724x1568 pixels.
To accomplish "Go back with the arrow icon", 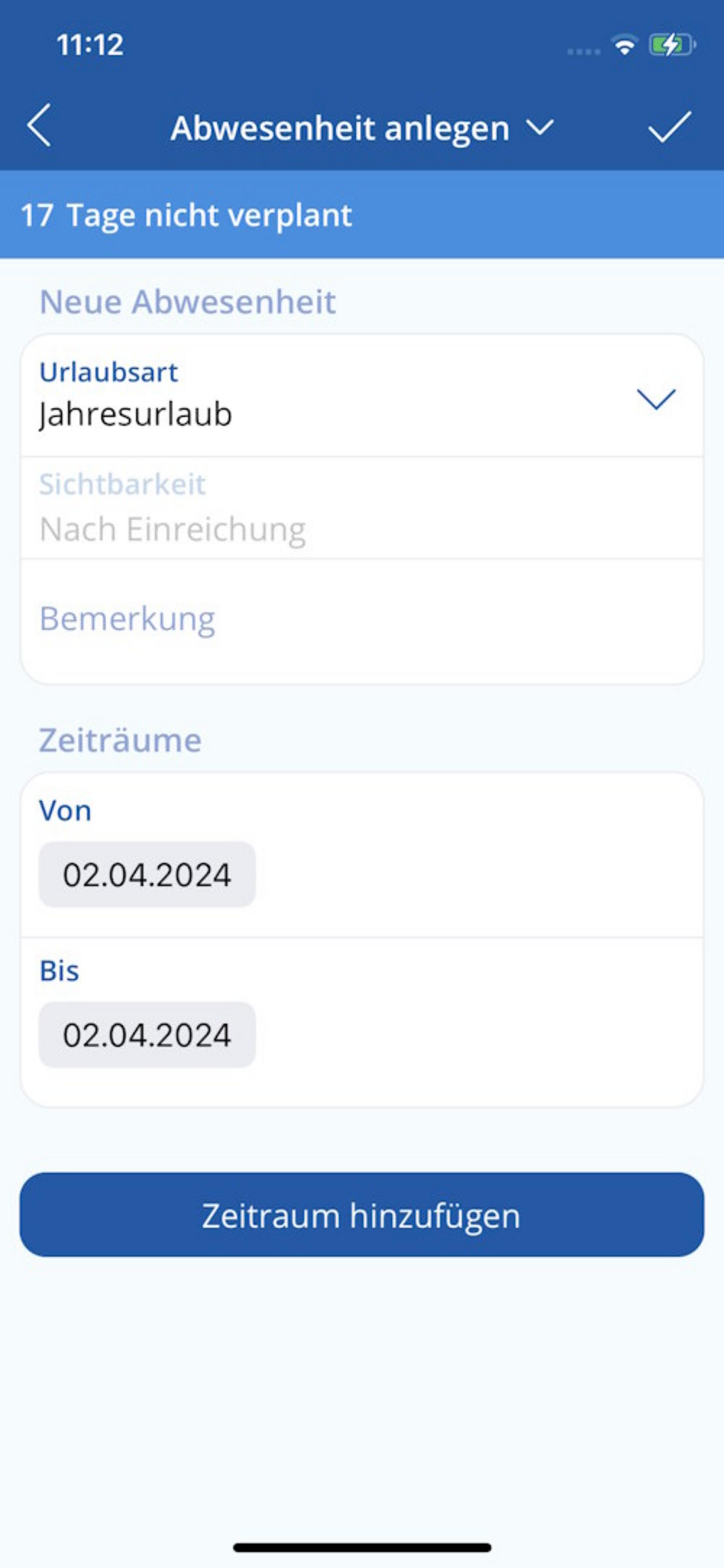I will (x=39, y=126).
